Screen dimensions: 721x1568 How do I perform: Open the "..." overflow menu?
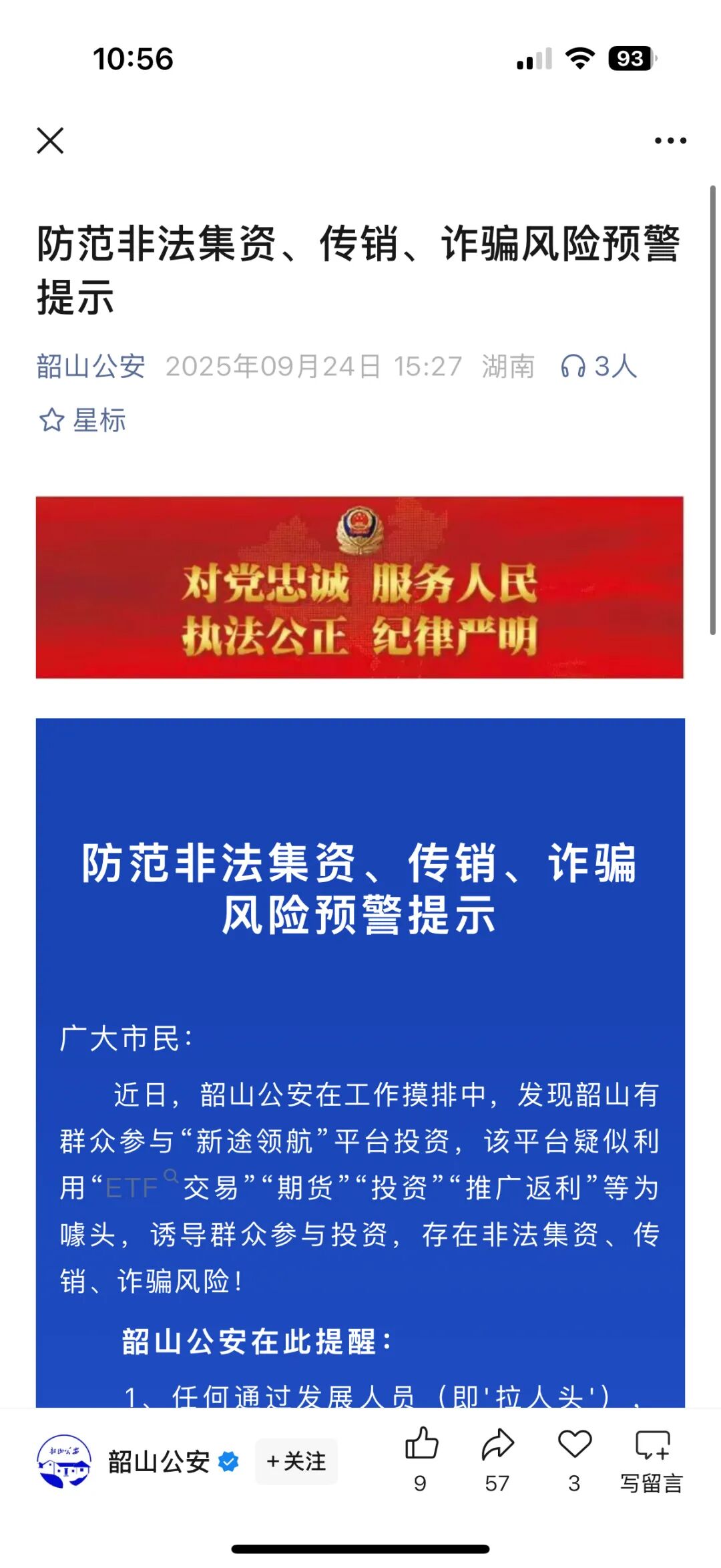coord(670,140)
